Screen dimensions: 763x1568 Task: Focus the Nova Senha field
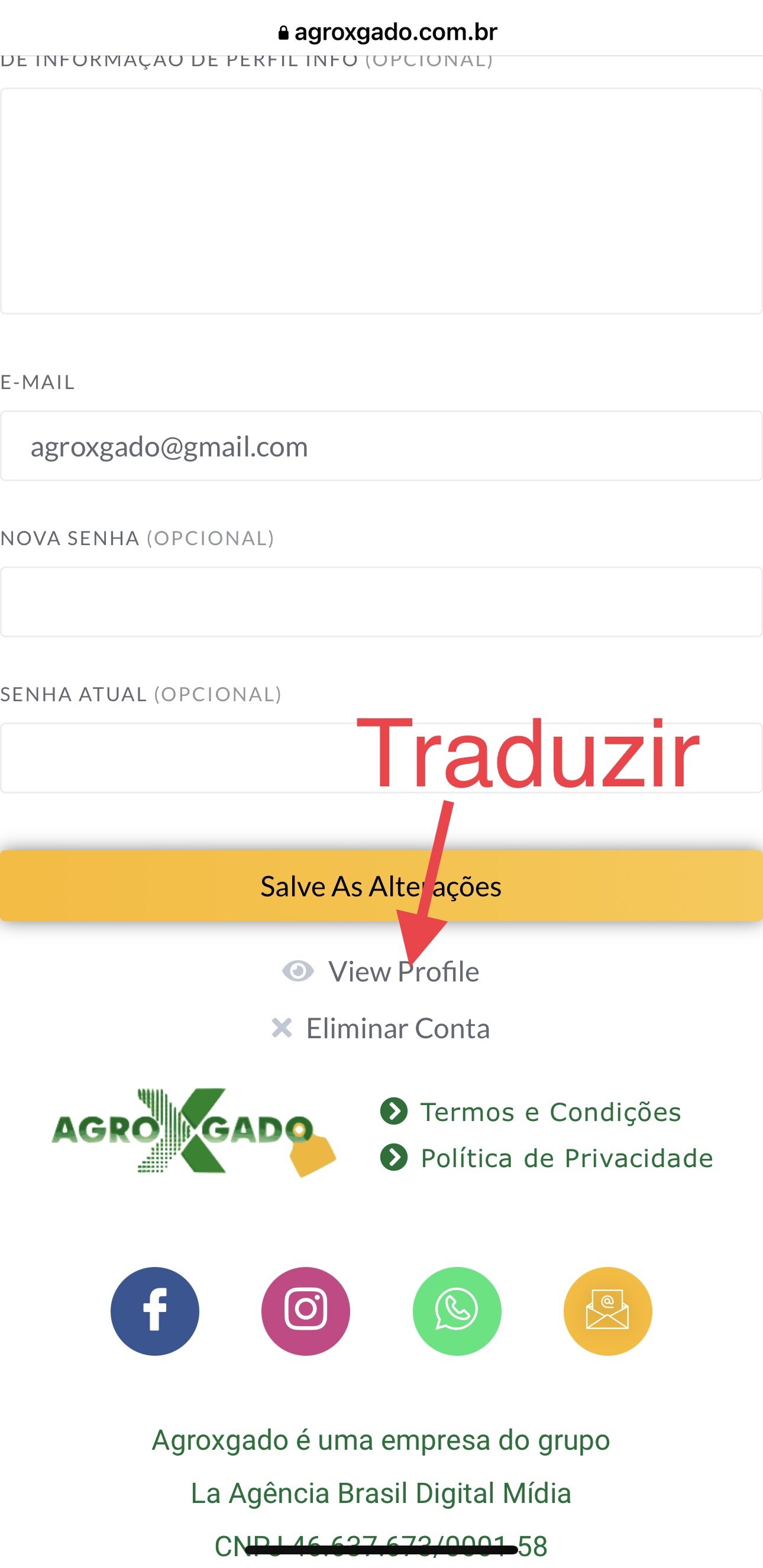pyautogui.click(x=381, y=602)
